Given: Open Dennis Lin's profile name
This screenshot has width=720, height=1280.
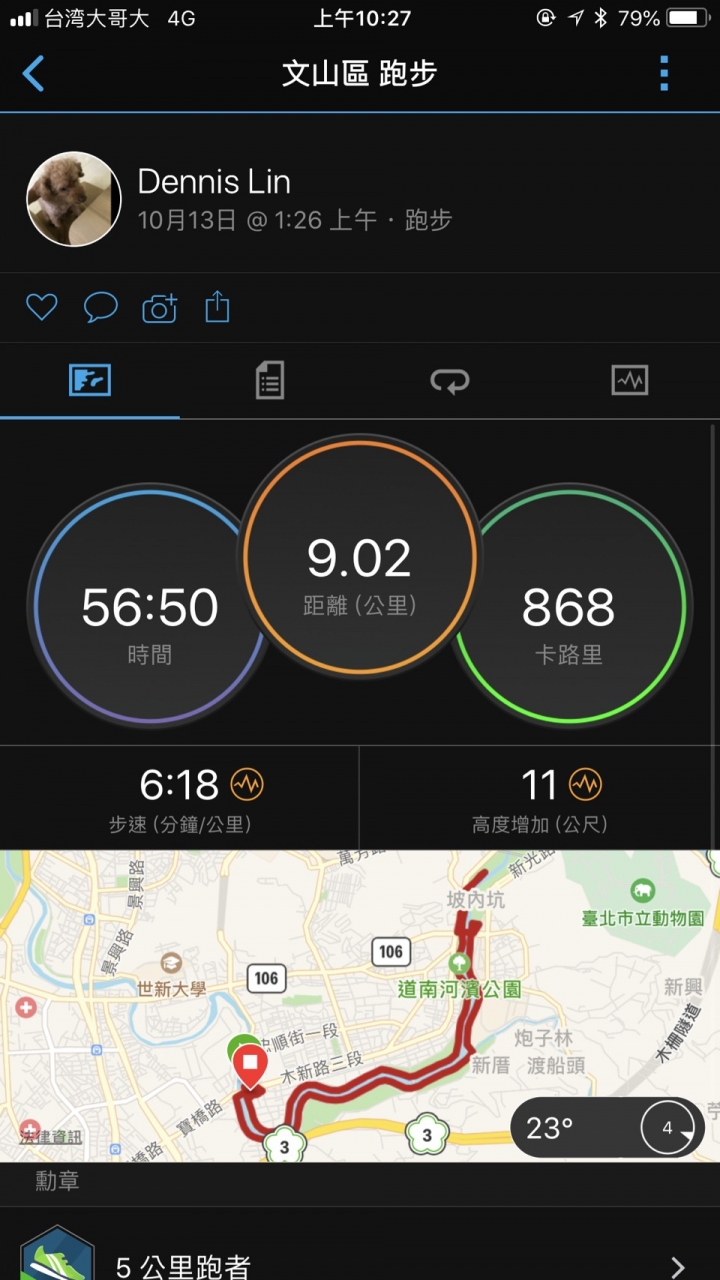Looking at the screenshot, I should coord(215,182).
